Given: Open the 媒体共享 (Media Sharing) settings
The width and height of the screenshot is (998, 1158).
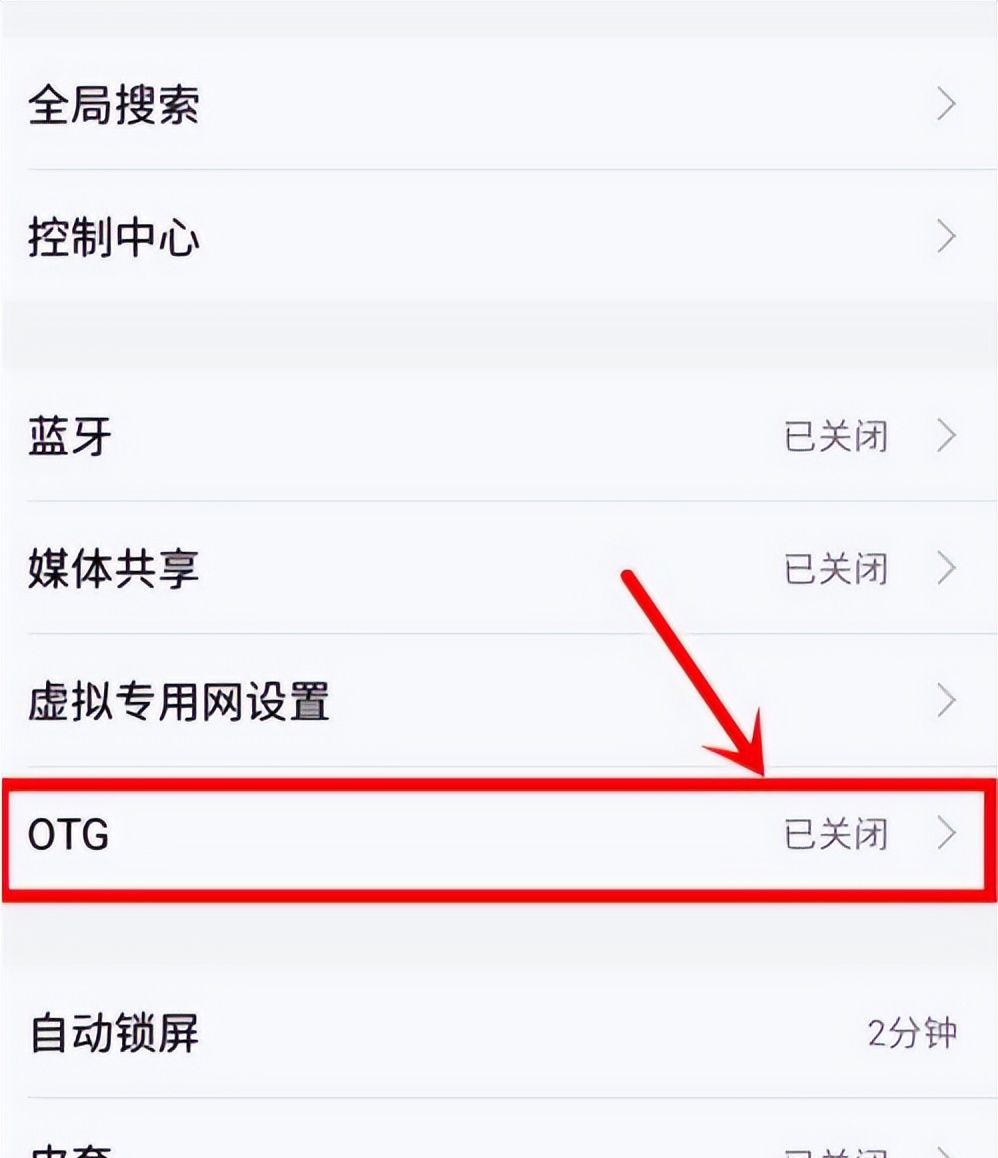Looking at the screenshot, I should 115,568.
